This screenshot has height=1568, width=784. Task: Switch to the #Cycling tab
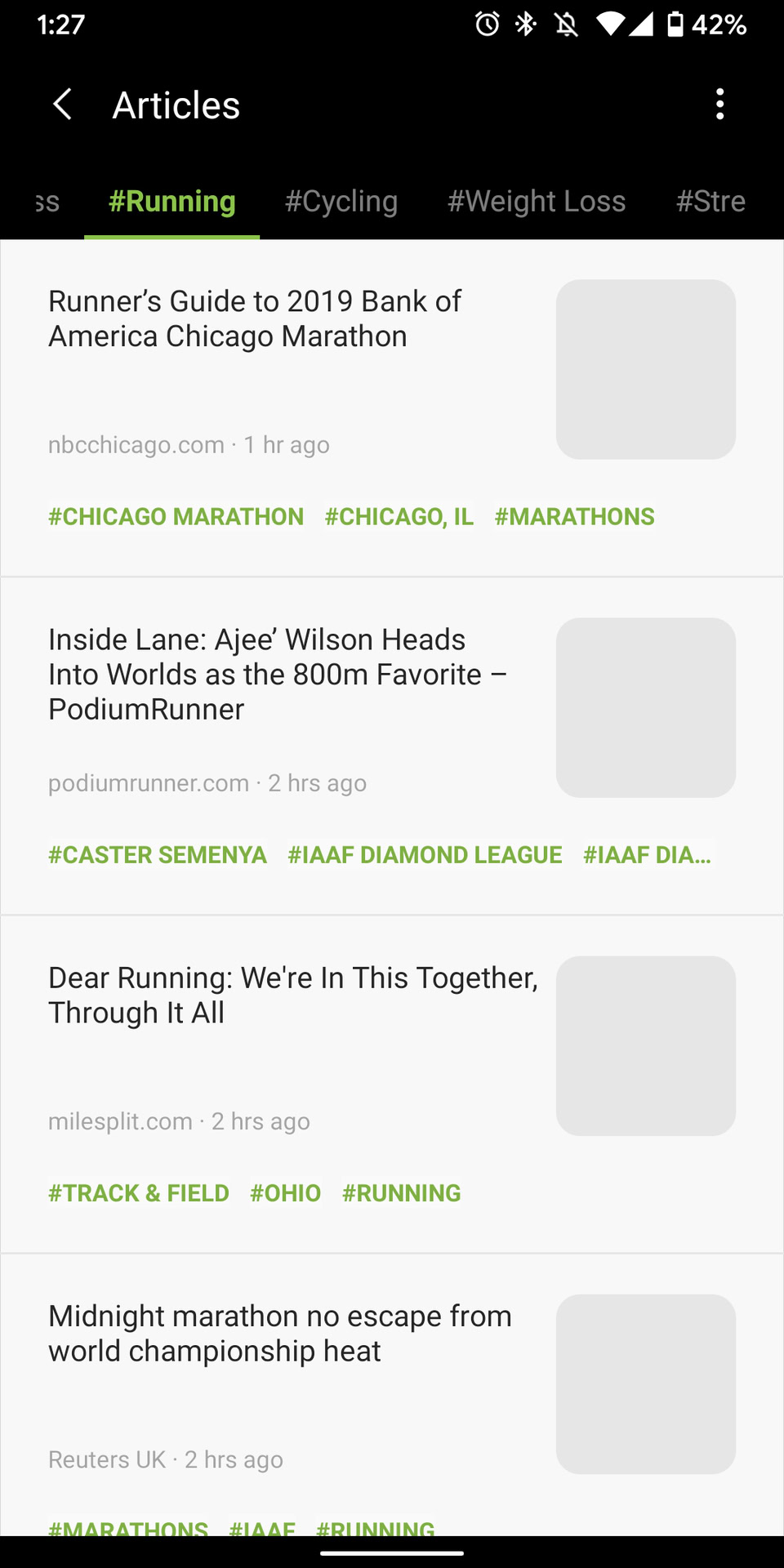click(341, 201)
